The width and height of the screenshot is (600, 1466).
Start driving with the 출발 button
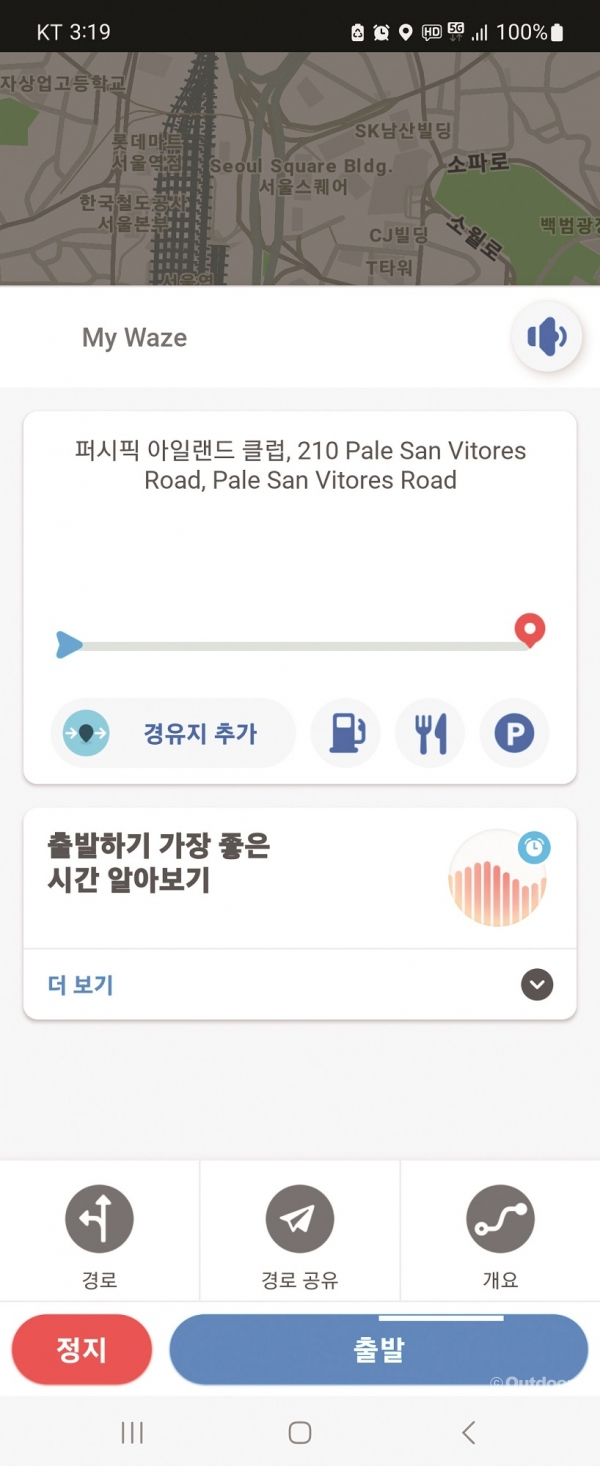pyautogui.click(x=378, y=1350)
